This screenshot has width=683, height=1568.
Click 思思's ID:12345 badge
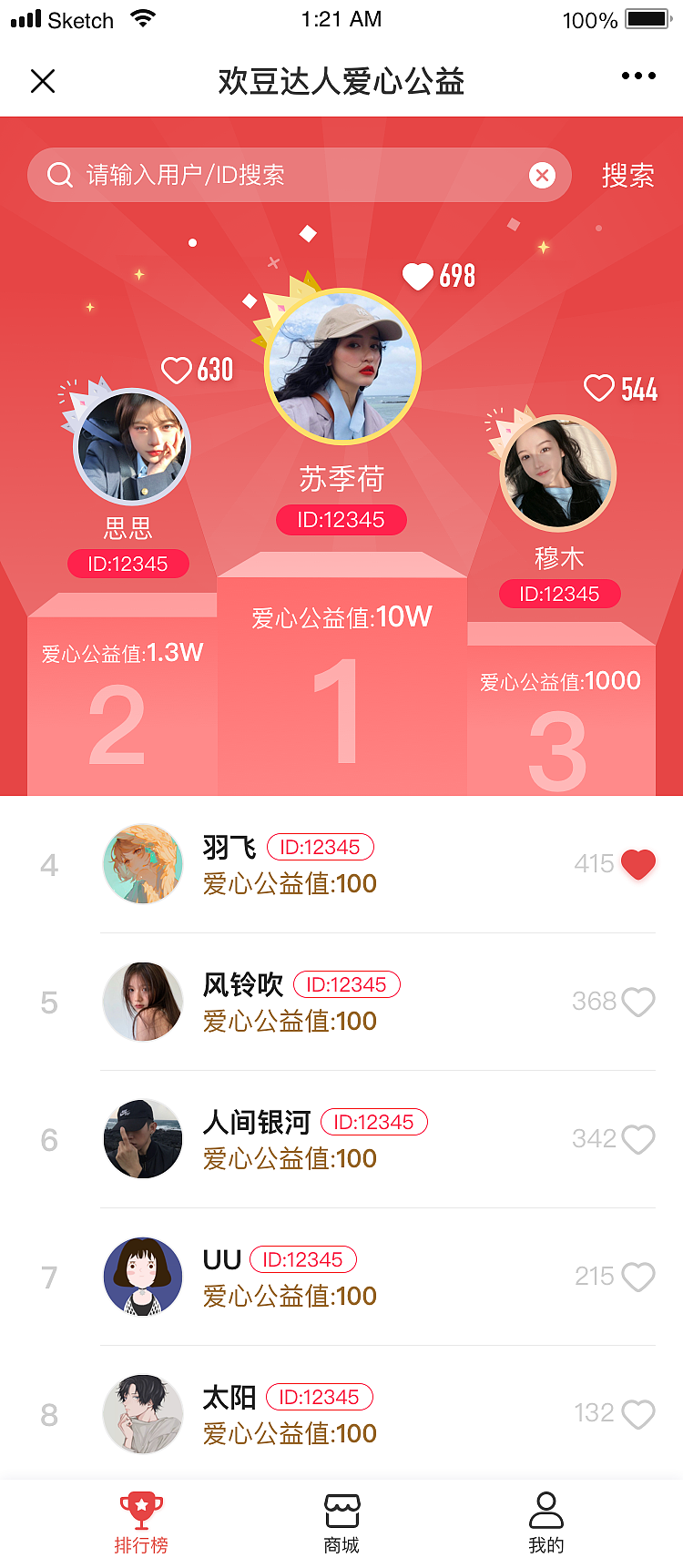(127, 564)
